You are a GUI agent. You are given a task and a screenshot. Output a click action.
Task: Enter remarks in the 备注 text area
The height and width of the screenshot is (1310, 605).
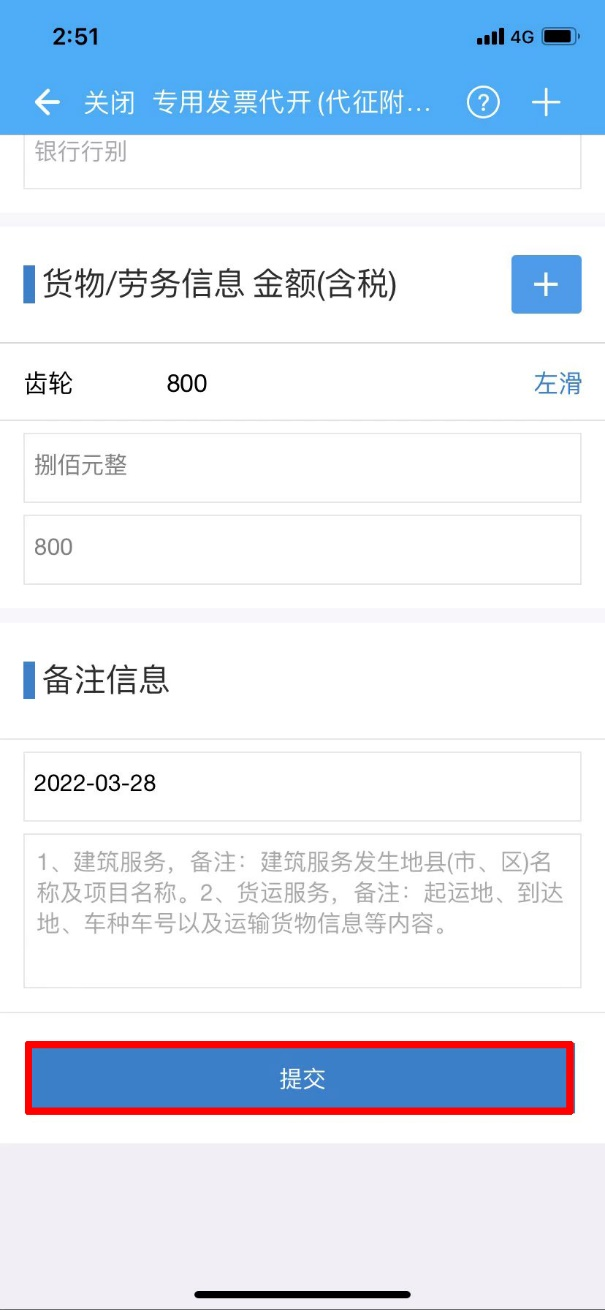pos(302,911)
